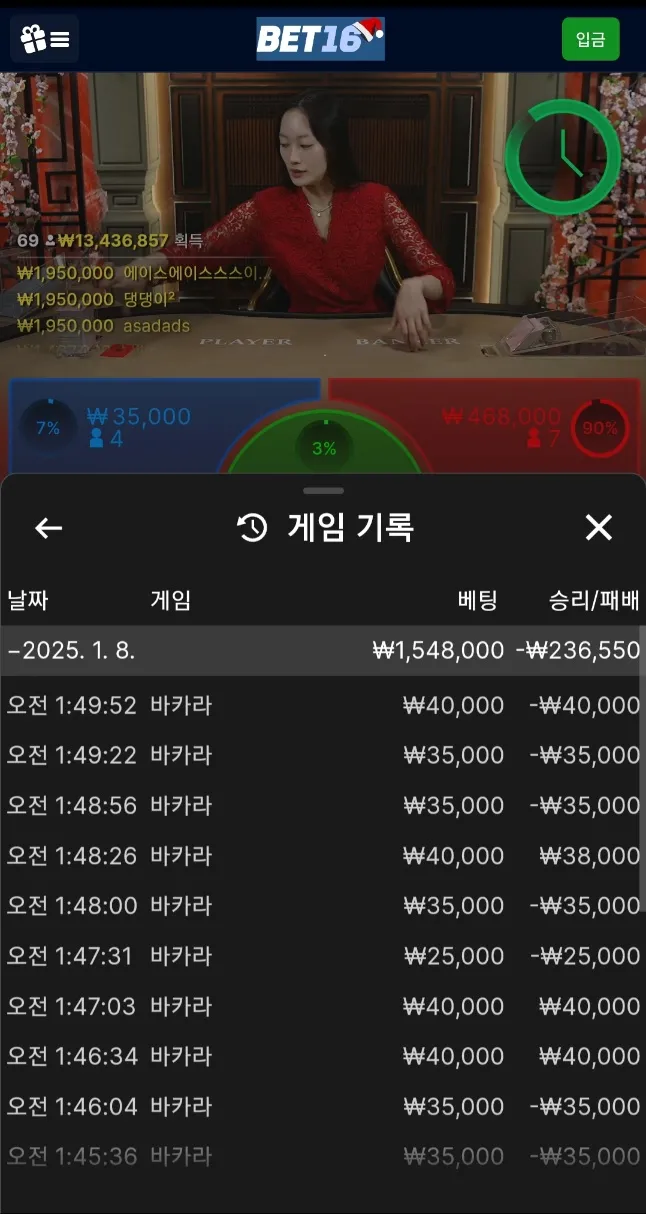Go back from game history
The width and height of the screenshot is (646, 1214).
(48, 528)
